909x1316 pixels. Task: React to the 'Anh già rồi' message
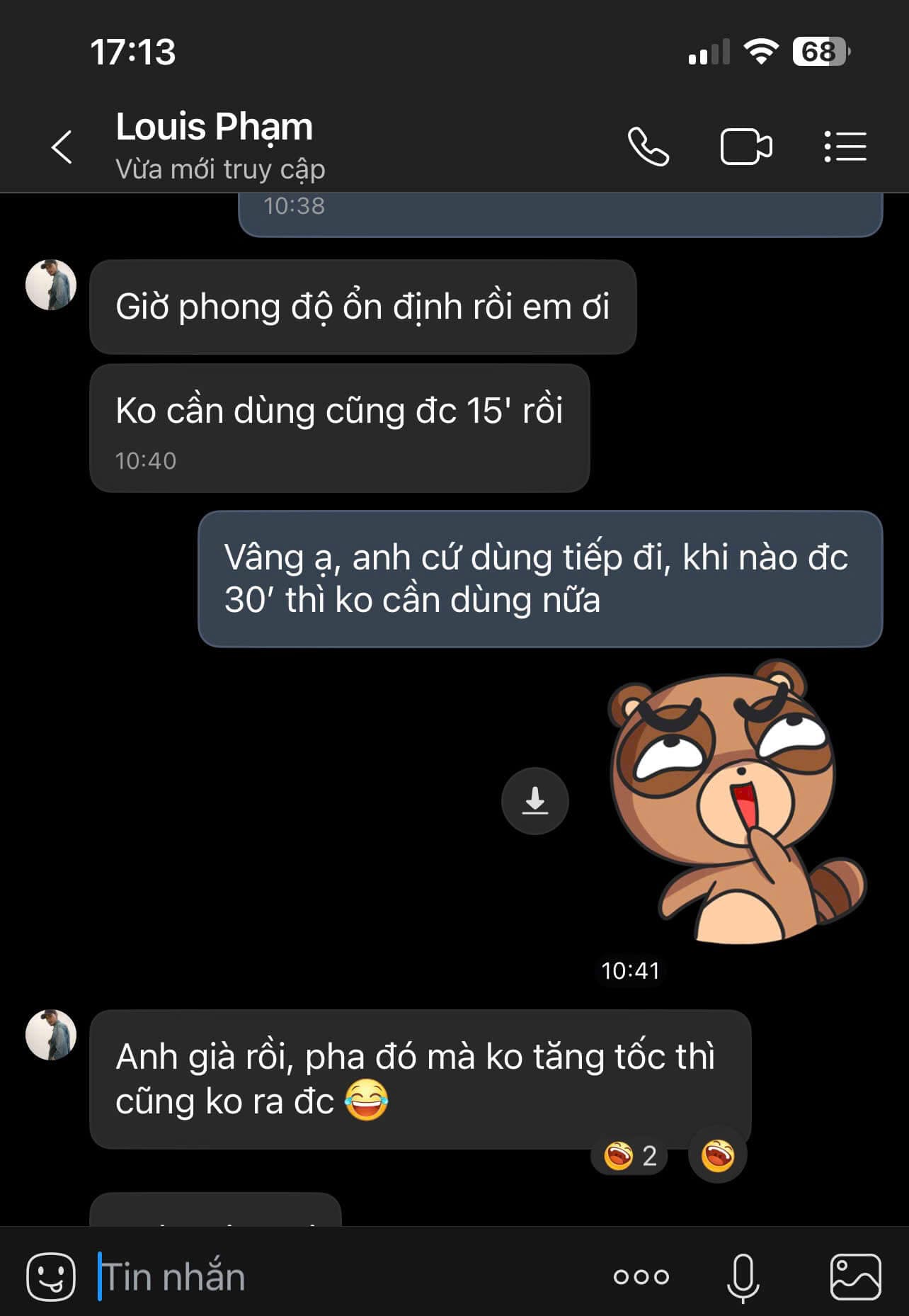coord(717,1156)
